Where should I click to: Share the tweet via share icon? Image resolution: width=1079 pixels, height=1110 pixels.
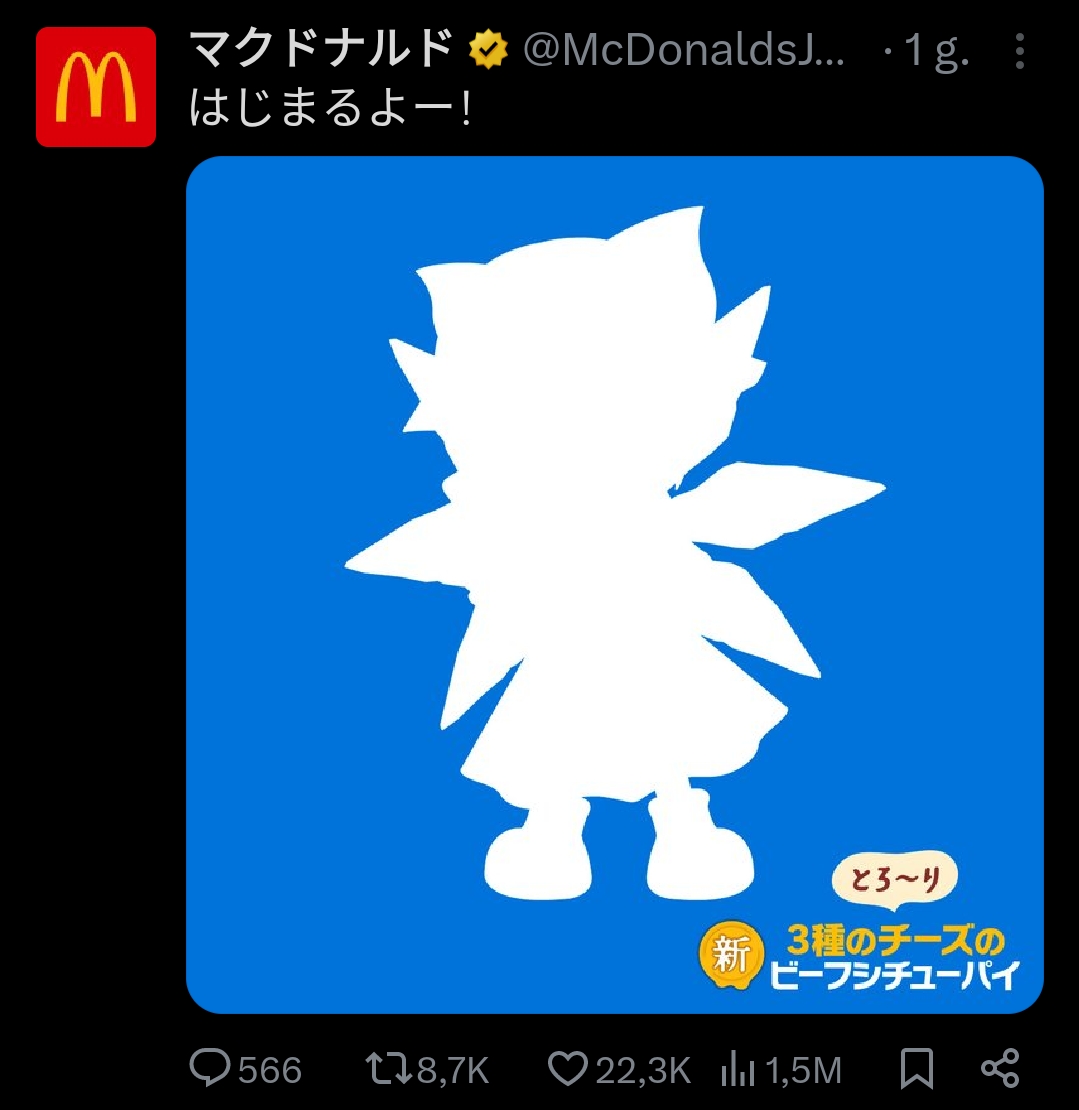1000,1070
